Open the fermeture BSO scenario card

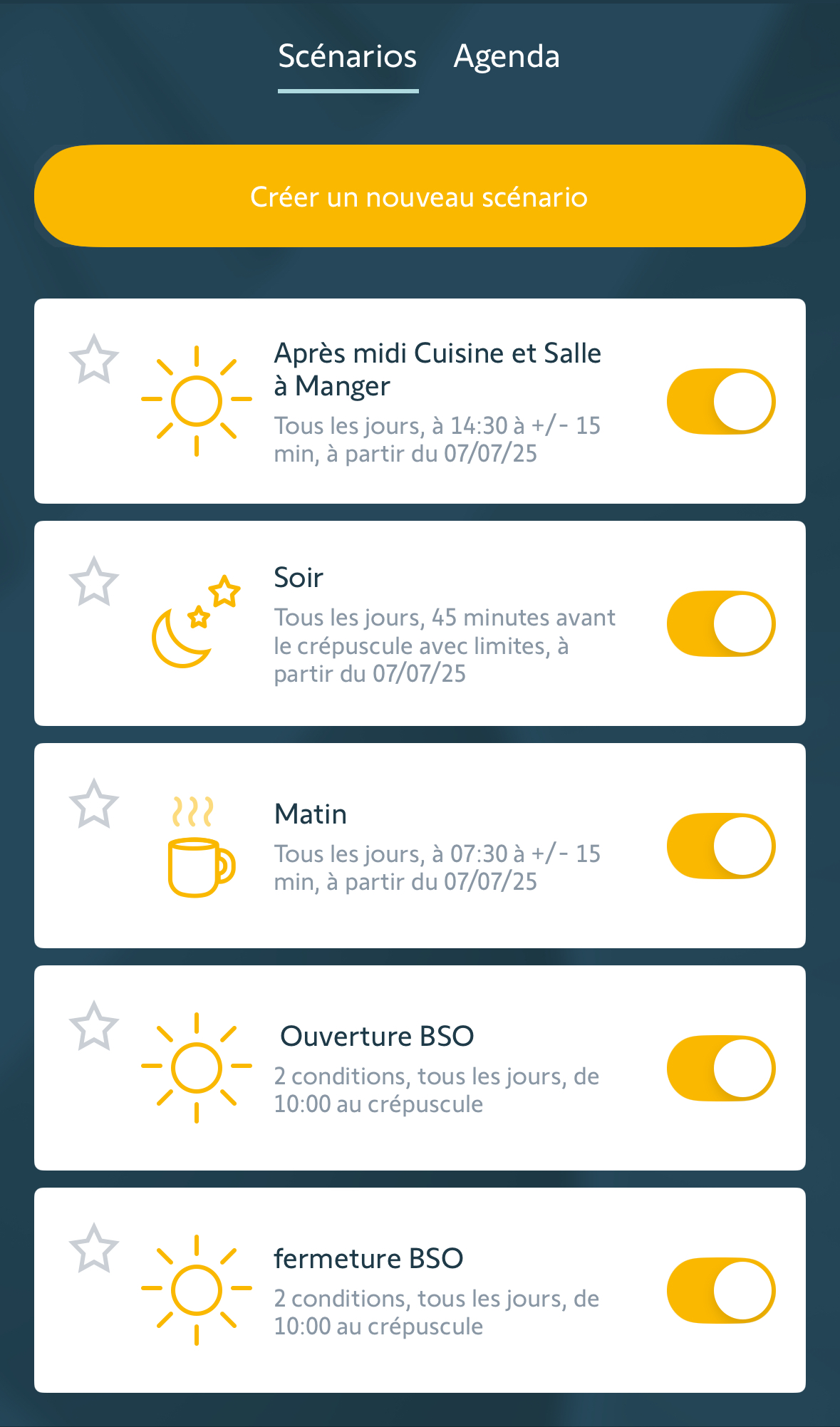coord(420,1290)
